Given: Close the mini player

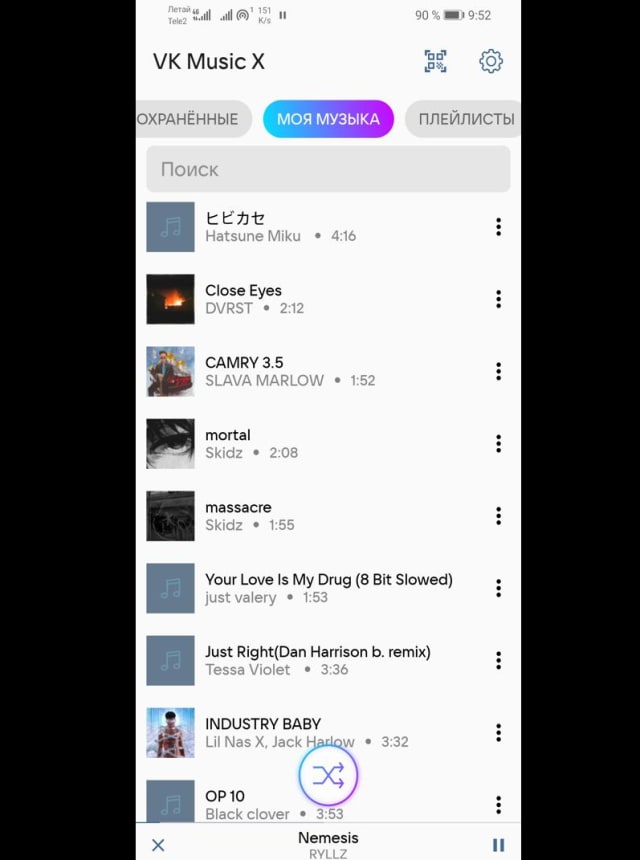Looking at the screenshot, I should coord(158,845).
